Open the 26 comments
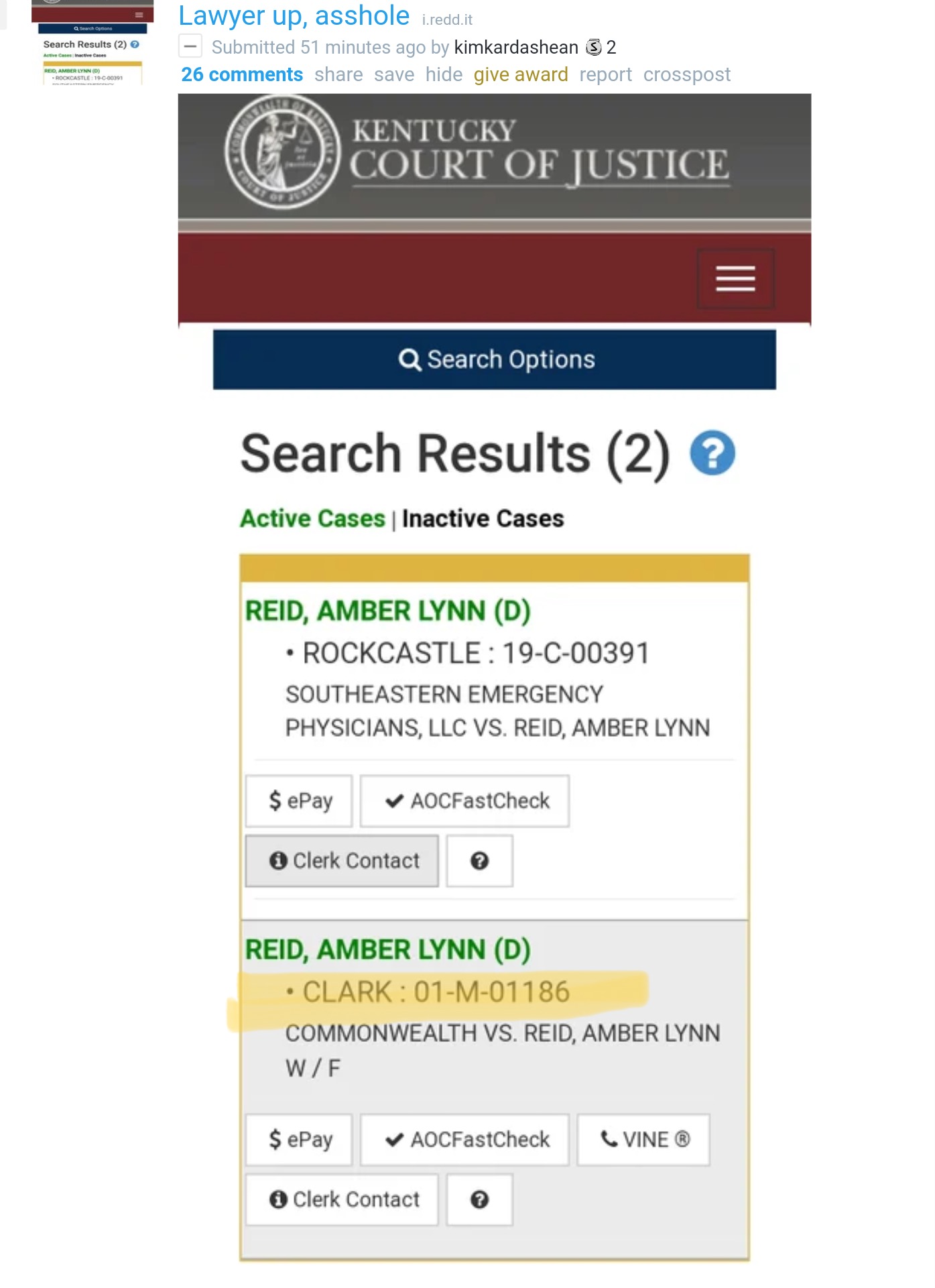 click(x=242, y=74)
